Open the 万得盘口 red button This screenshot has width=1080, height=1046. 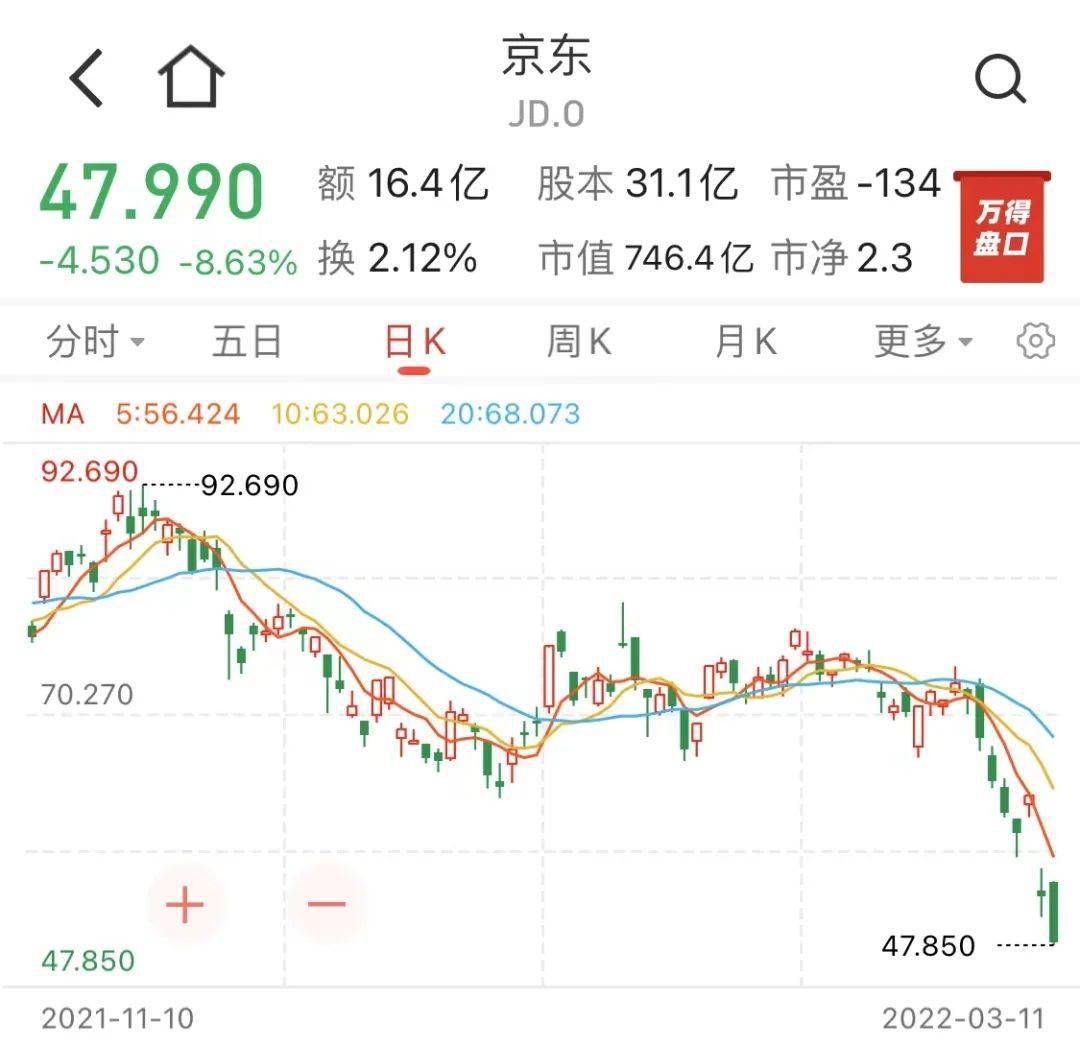click(x=1002, y=228)
